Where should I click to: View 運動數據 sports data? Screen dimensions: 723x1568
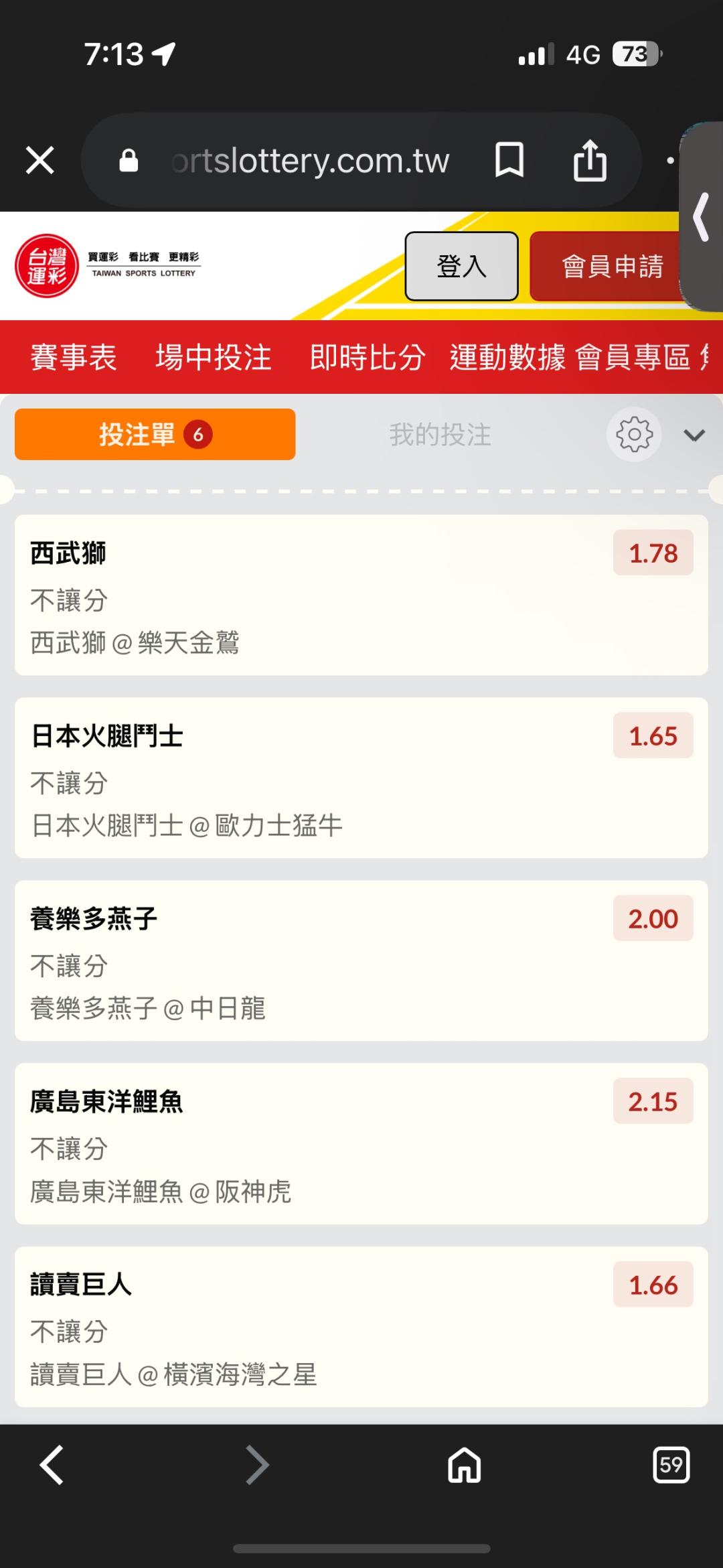[x=507, y=357]
